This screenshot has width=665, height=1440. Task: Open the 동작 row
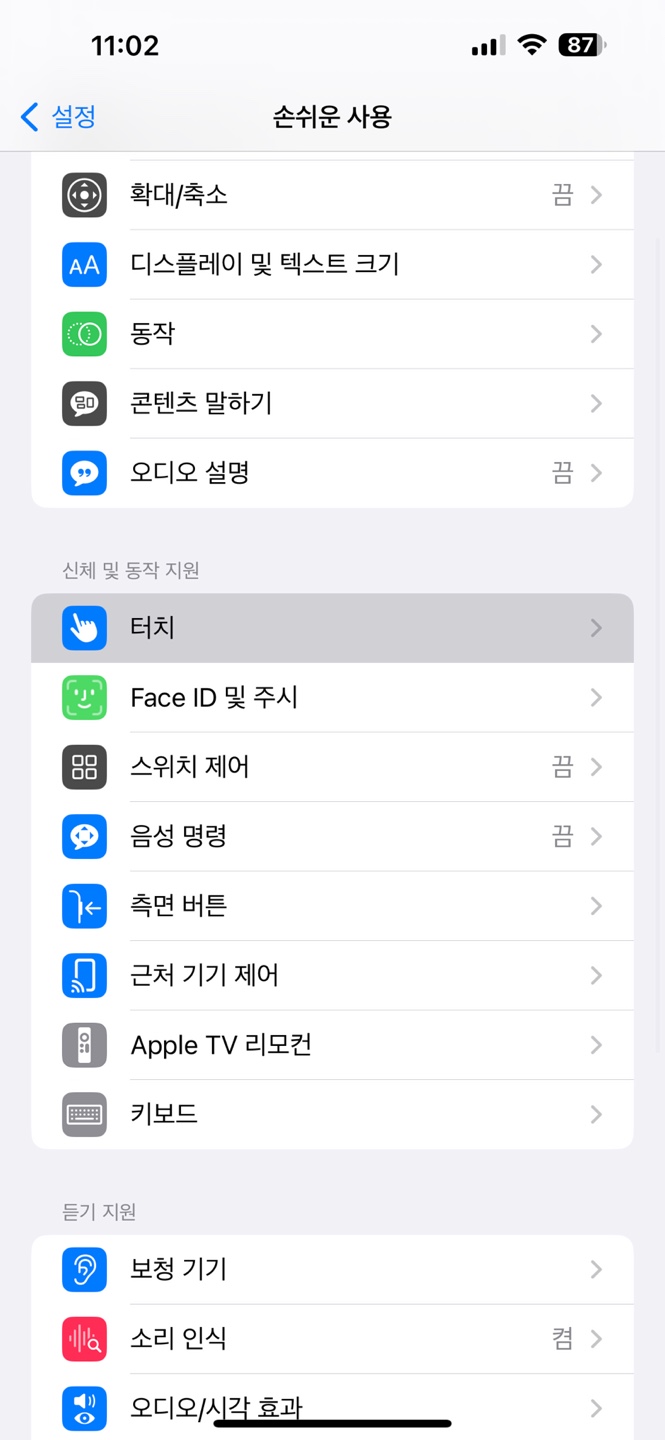pos(332,334)
